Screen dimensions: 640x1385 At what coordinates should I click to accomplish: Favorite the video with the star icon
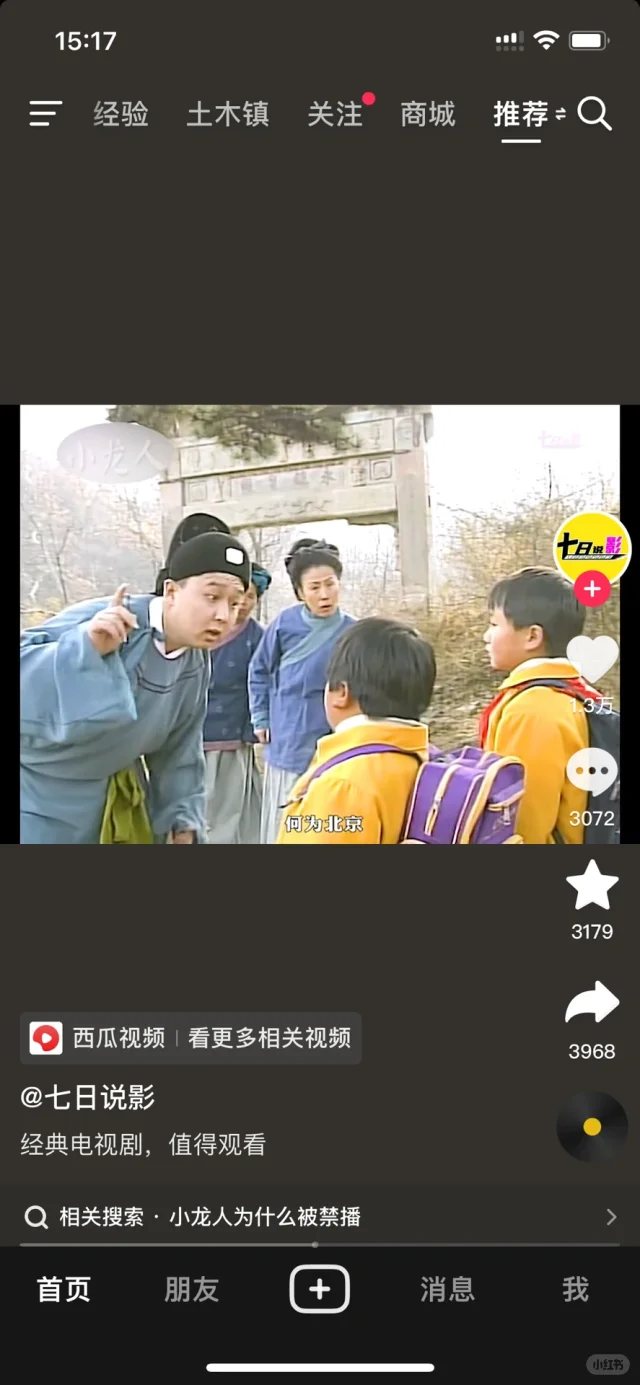click(592, 886)
